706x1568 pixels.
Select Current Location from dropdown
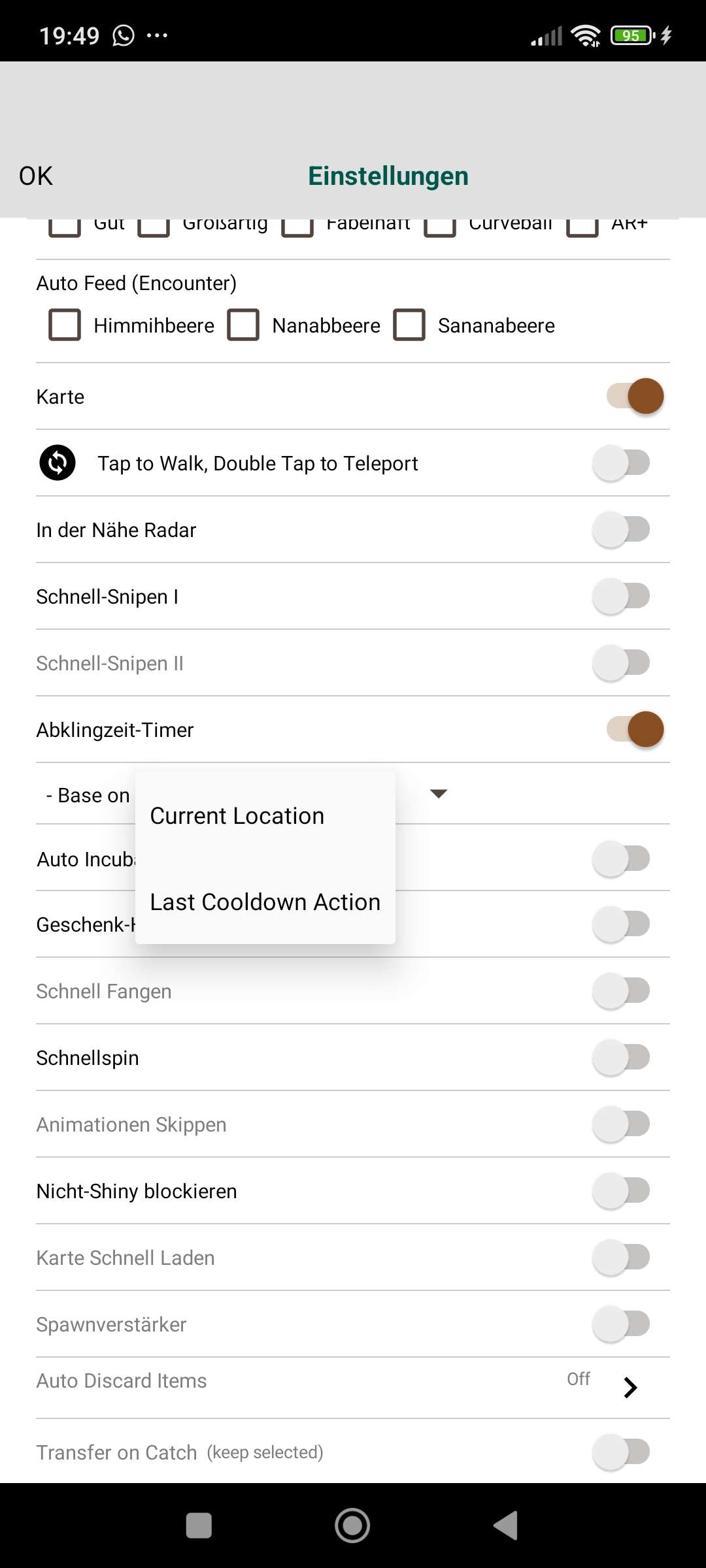point(237,816)
